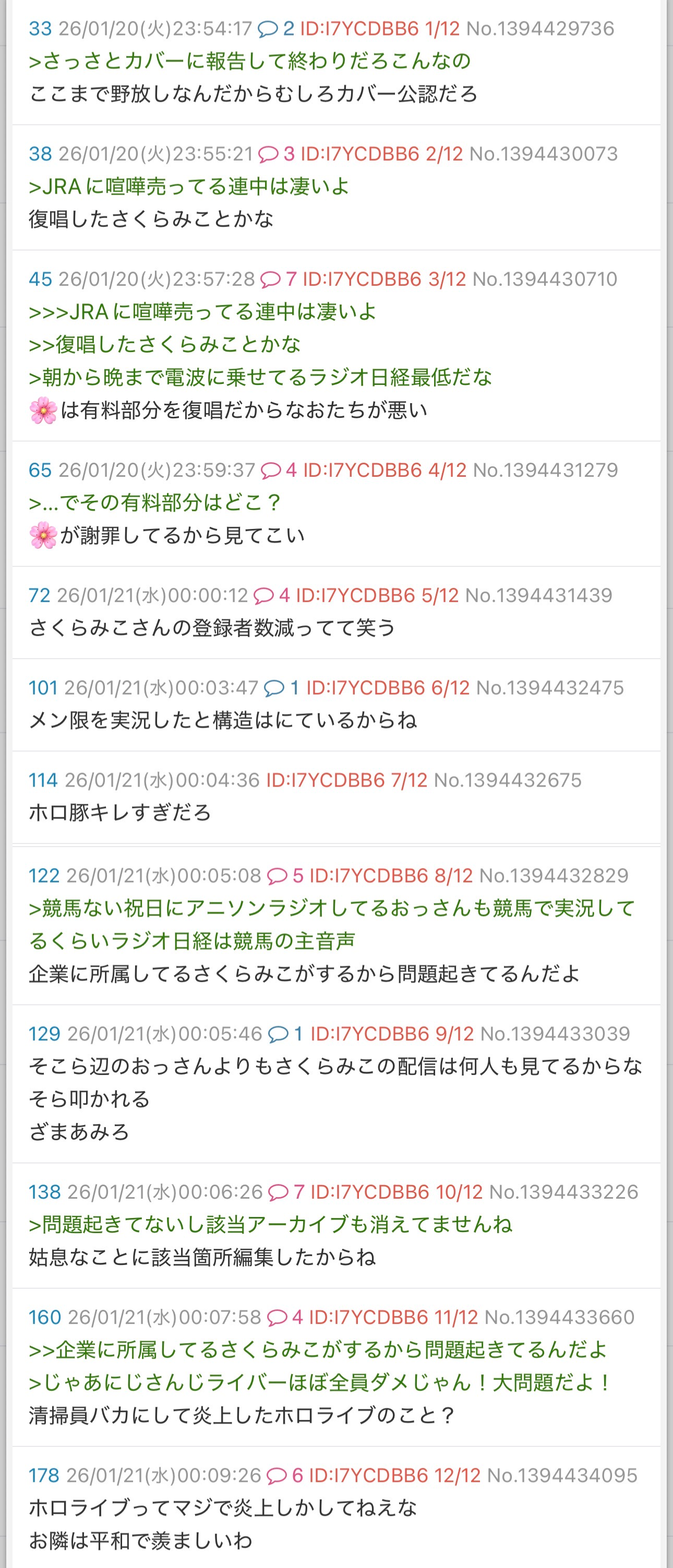
Task: Open post number 138
Action: coord(44,1192)
